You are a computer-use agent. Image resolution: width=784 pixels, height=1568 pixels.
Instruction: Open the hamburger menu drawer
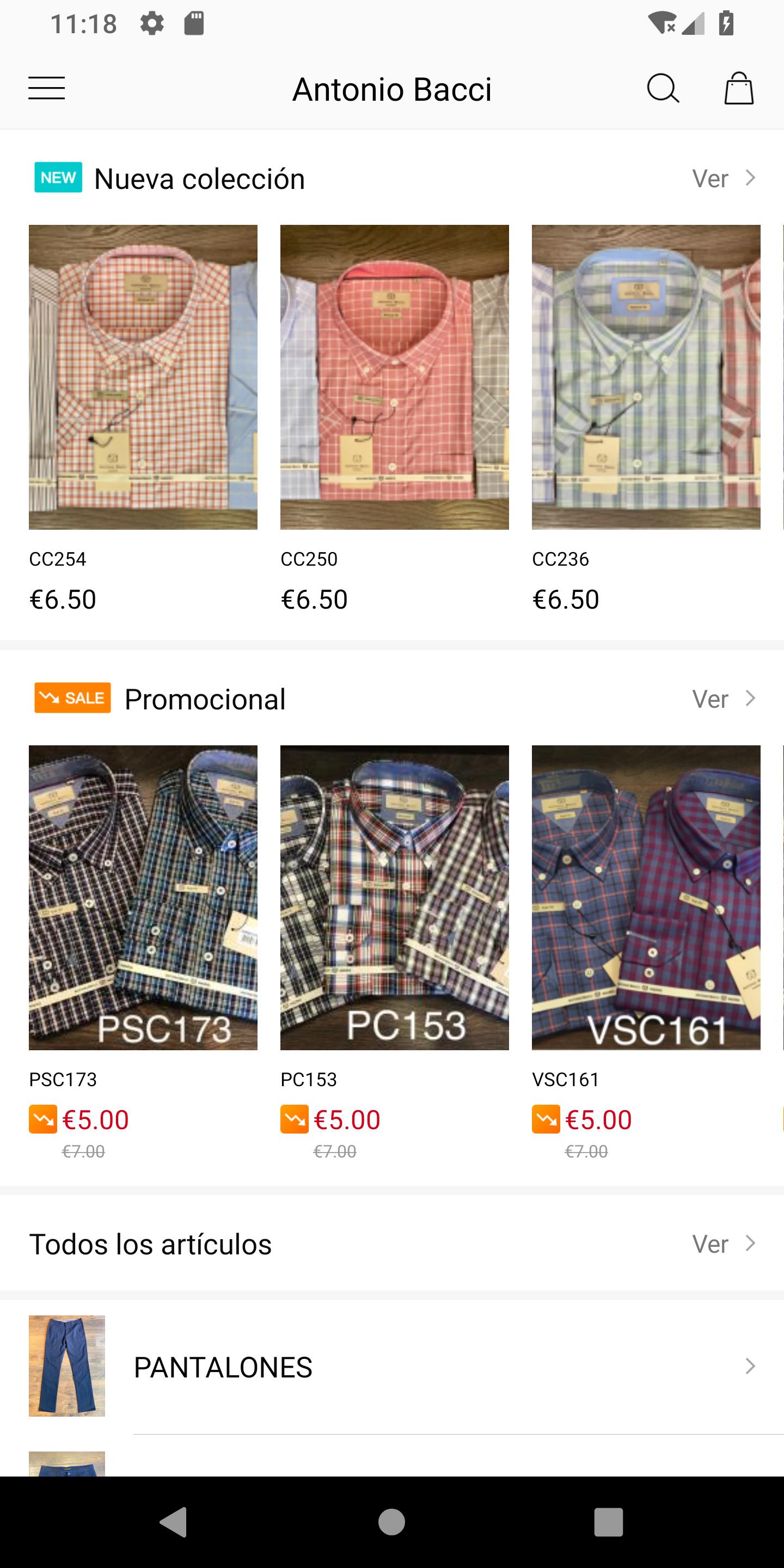click(46, 89)
